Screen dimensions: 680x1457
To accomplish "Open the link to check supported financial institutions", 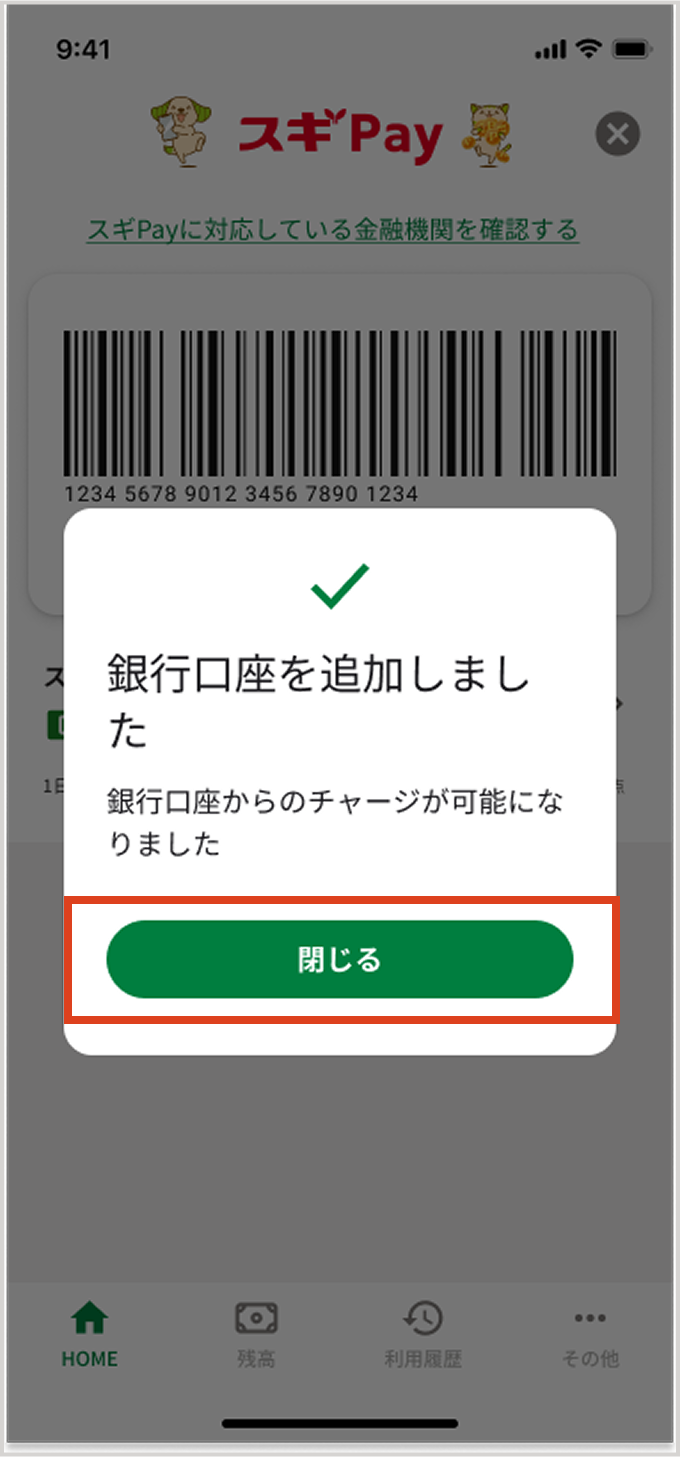I will coord(332,230).
